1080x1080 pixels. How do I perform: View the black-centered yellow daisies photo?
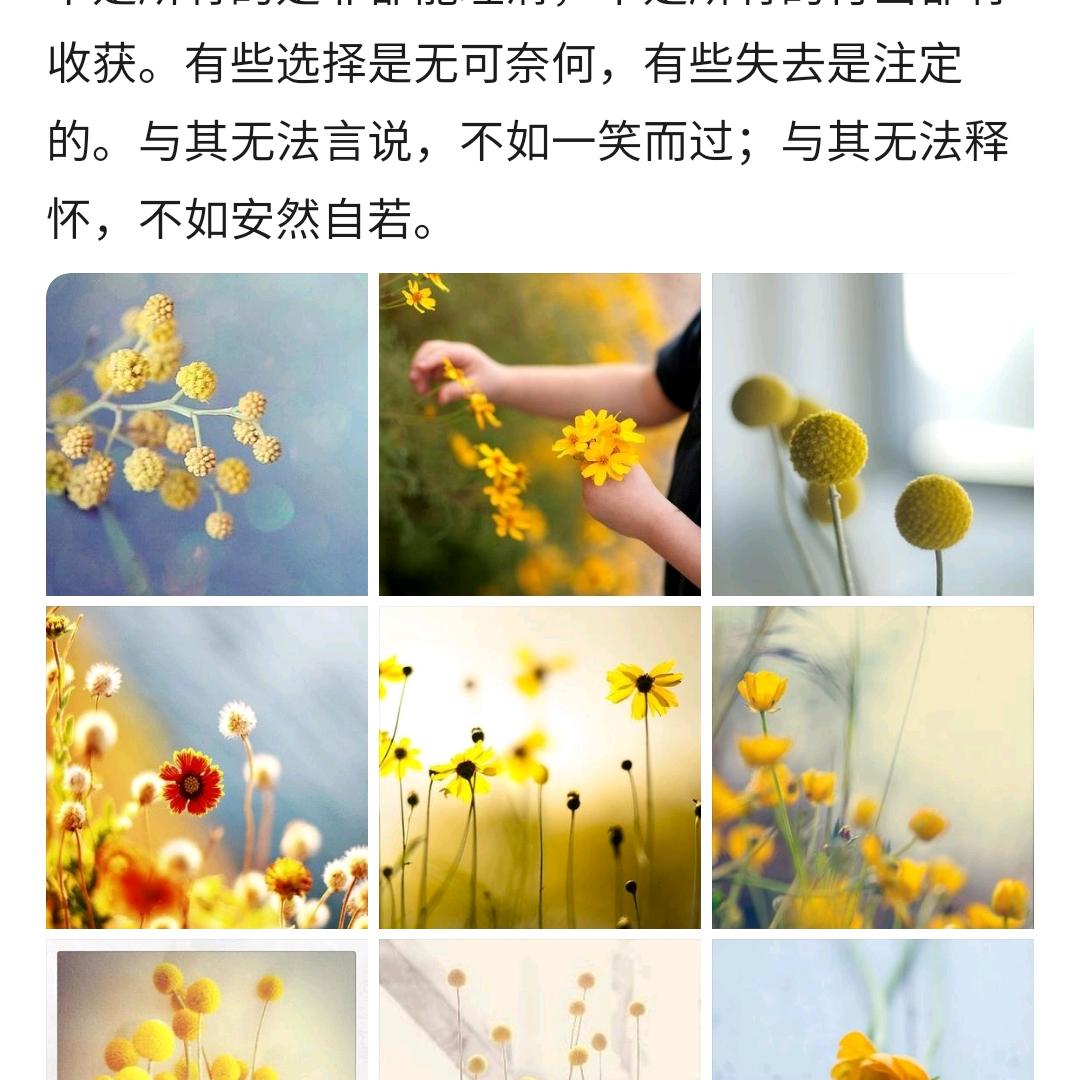(x=540, y=767)
